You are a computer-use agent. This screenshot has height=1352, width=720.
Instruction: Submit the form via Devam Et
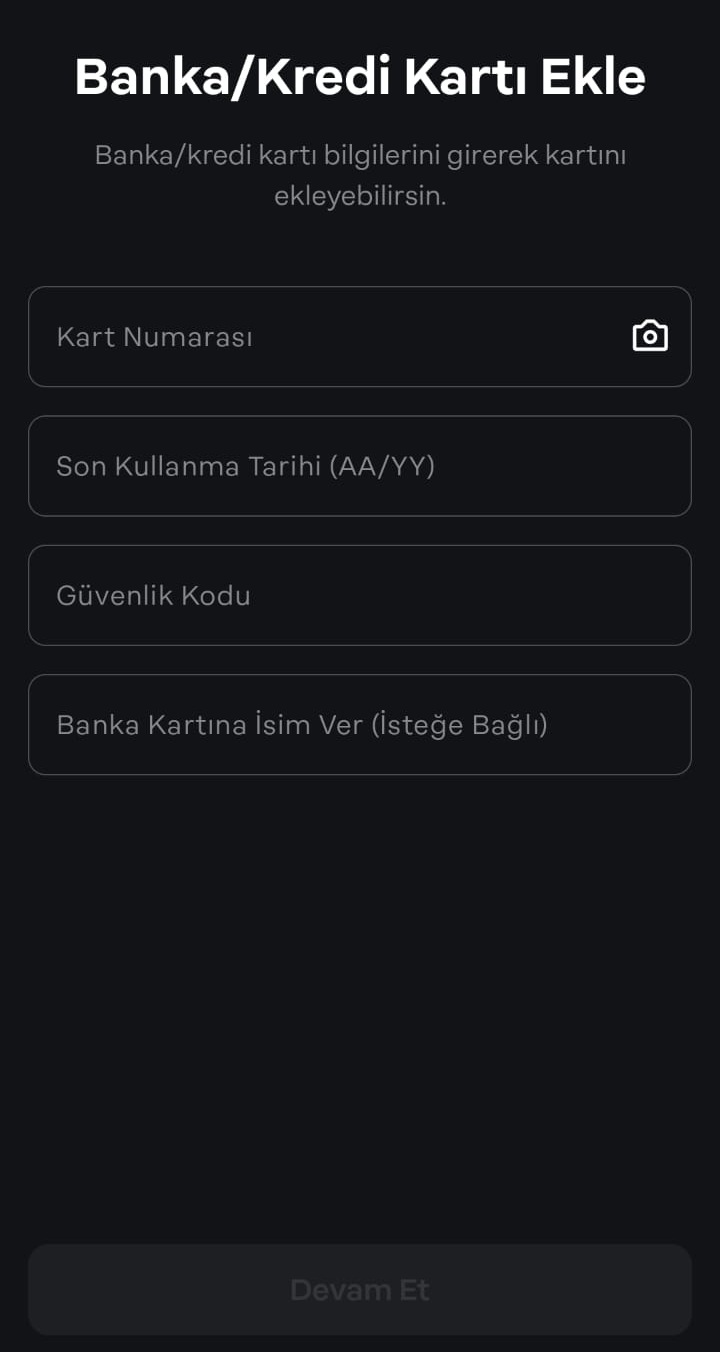[x=360, y=1289]
